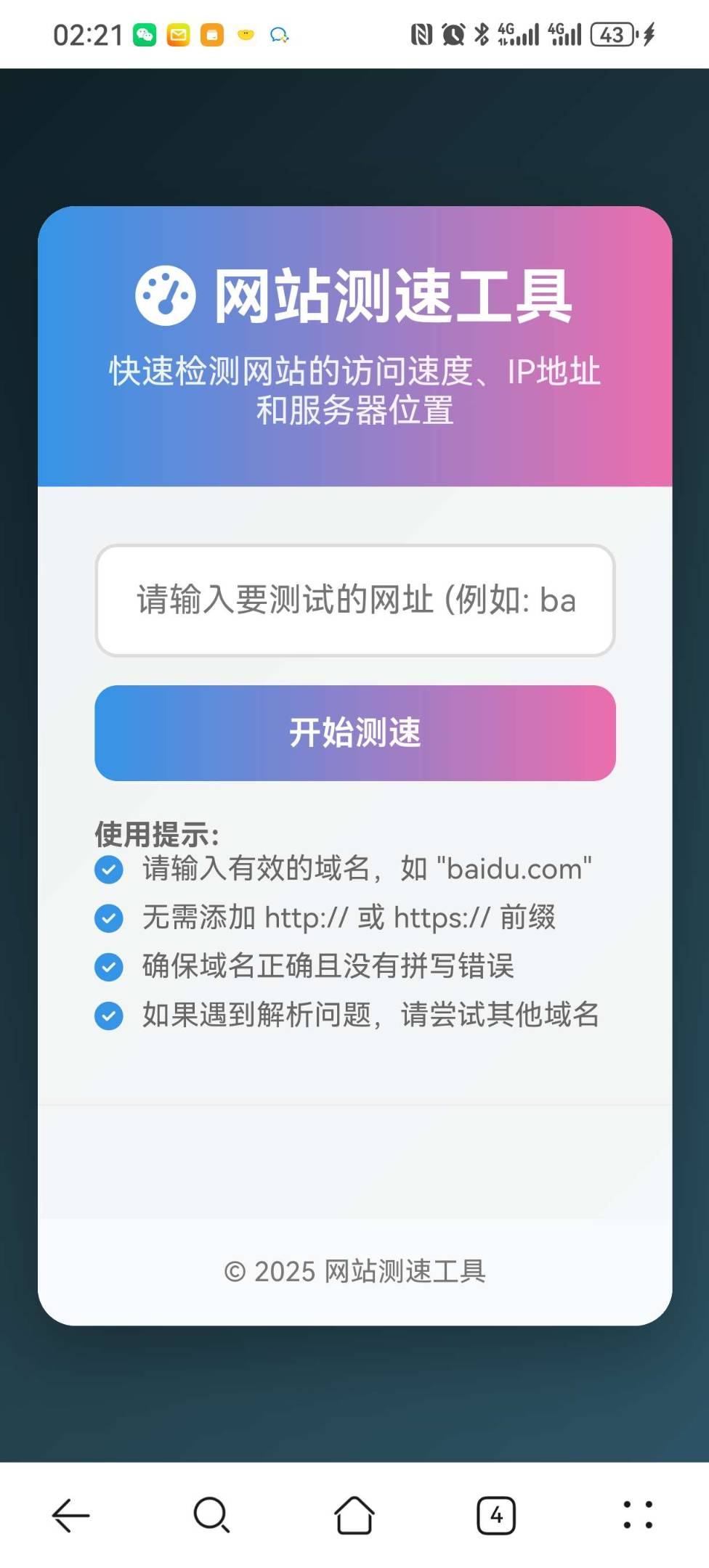Tap the 开始测速 button
Viewport: 709px width, 1568px height.
(x=354, y=733)
